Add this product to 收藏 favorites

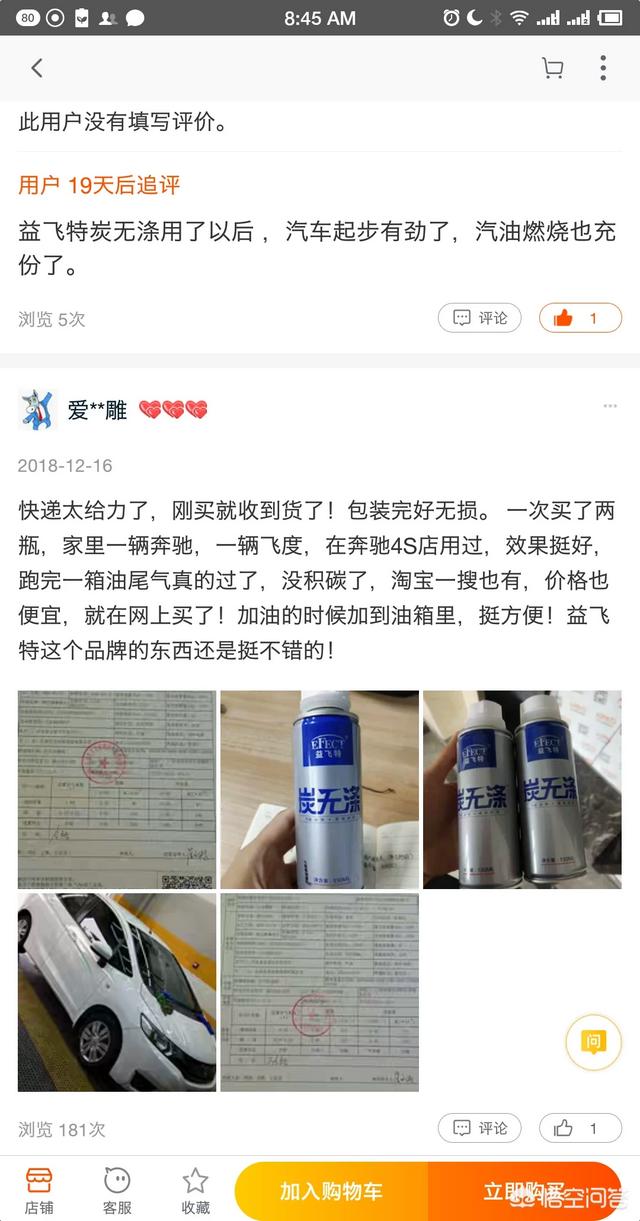(195, 1190)
